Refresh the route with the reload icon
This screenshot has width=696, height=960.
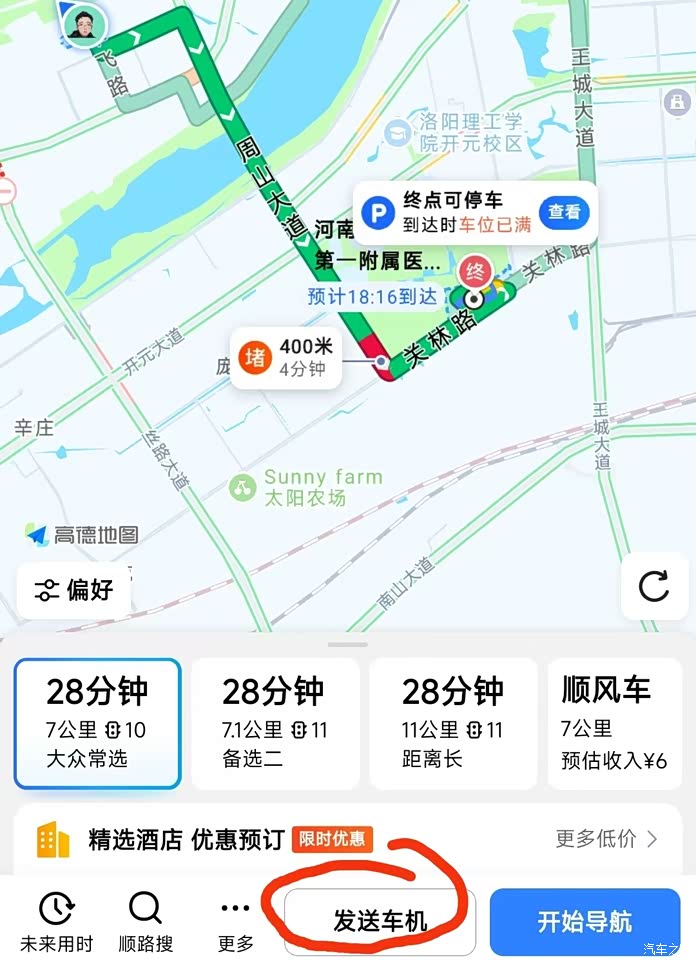coord(654,586)
